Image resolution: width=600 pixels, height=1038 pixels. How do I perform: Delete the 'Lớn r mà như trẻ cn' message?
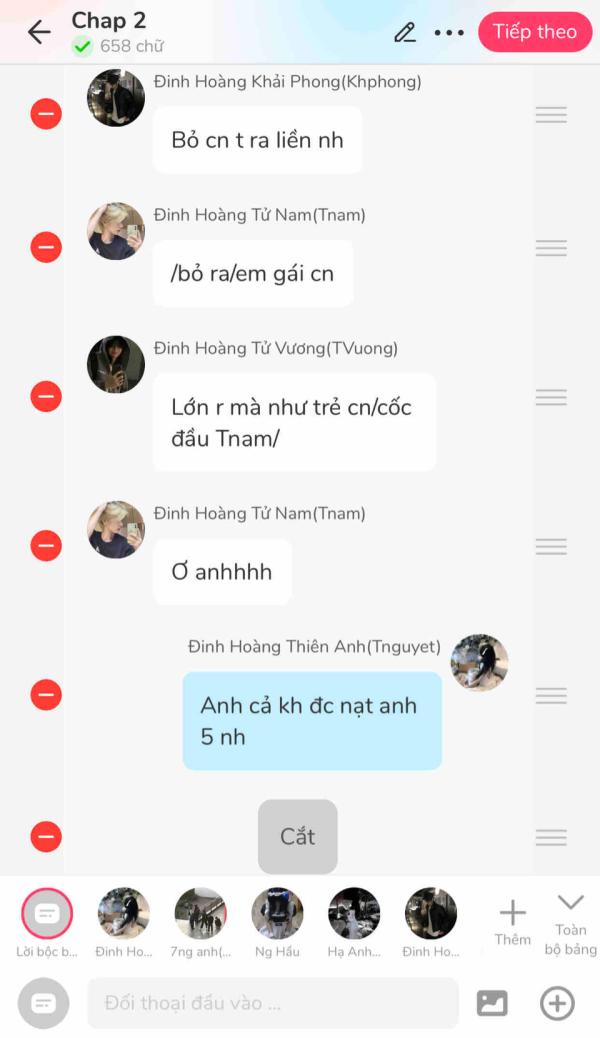tap(46, 397)
